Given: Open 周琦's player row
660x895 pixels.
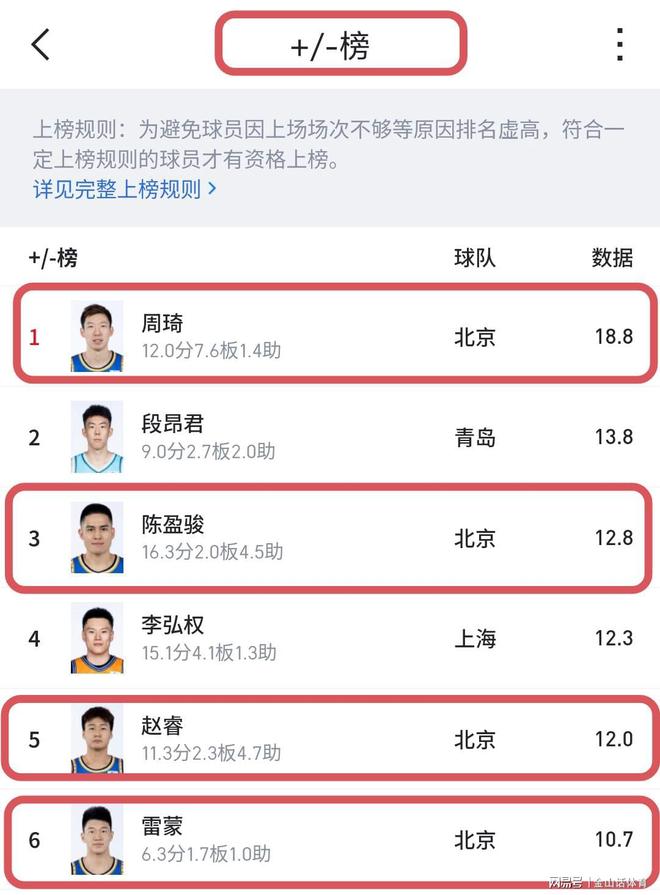Looking at the screenshot, I should pos(330,336).
